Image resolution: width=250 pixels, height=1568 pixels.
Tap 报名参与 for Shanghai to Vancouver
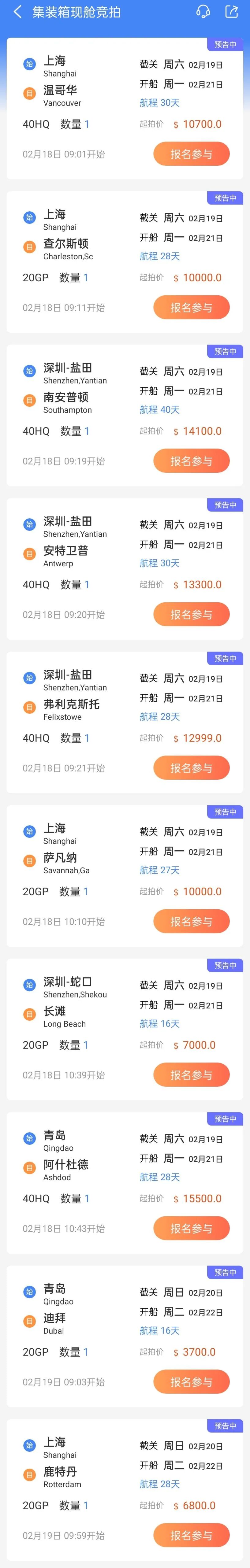click(x=191, y=154)
